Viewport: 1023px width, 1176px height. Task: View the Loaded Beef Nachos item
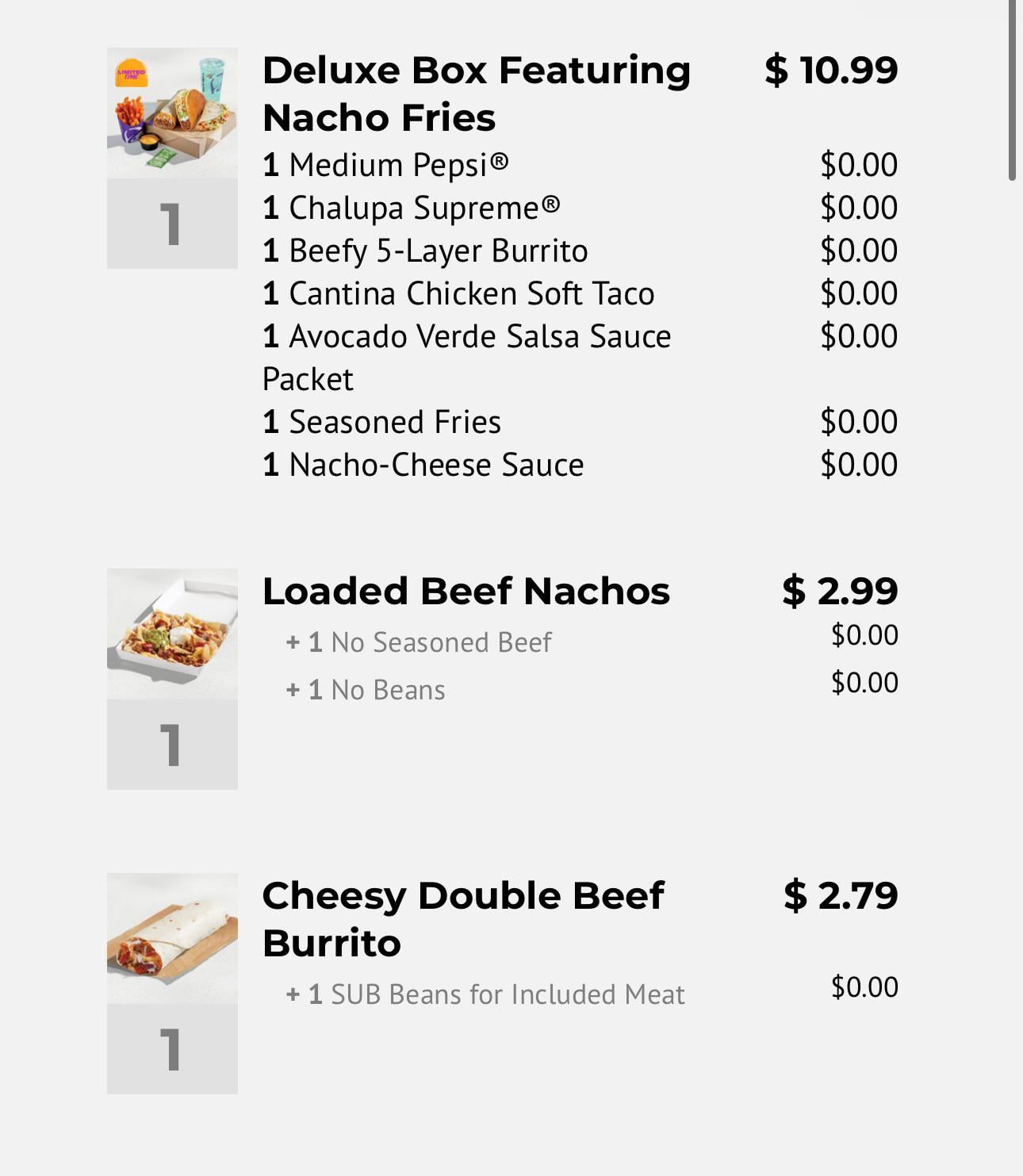pyautogui.click(x=466, y=592)
